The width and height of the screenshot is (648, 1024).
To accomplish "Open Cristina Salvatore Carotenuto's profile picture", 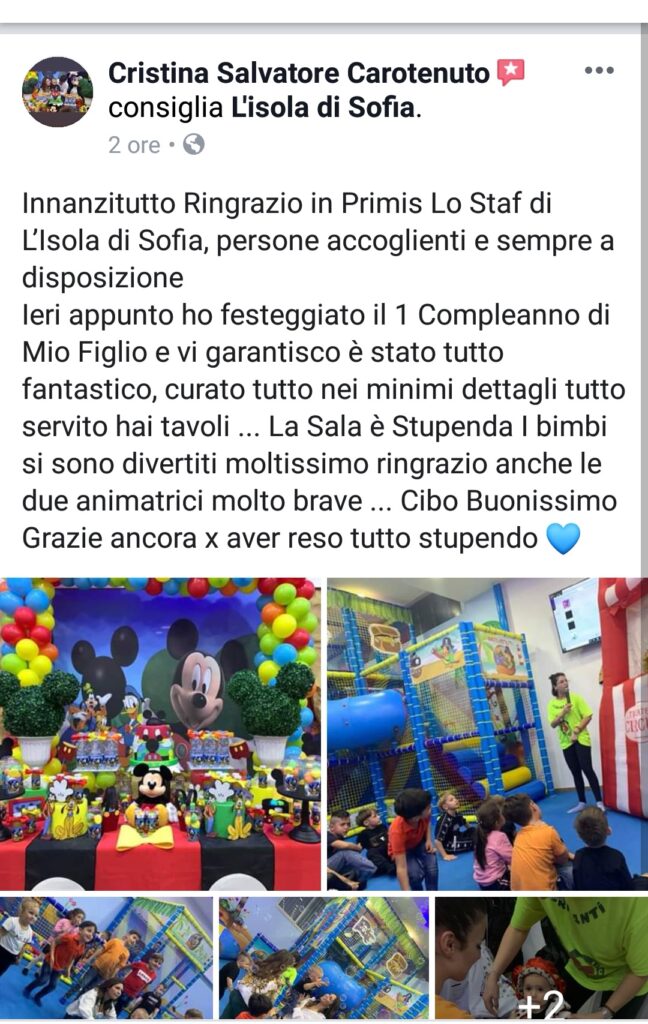I will tap(57, 91).
